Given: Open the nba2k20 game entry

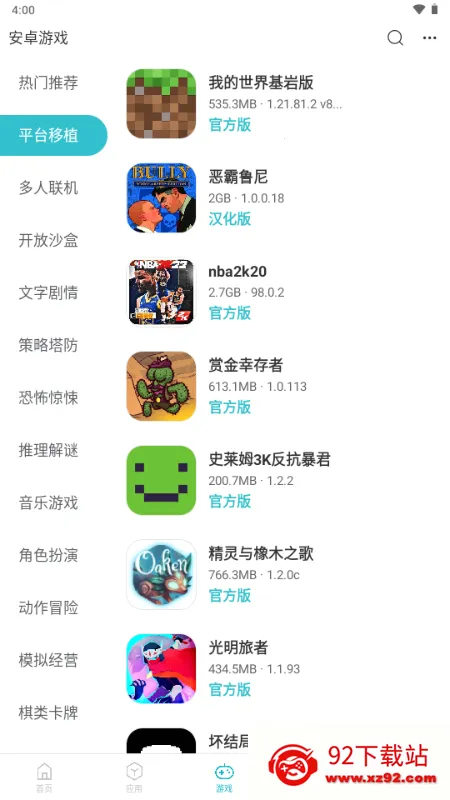Looking at the screenshot, I should click(x=280, y=292).
